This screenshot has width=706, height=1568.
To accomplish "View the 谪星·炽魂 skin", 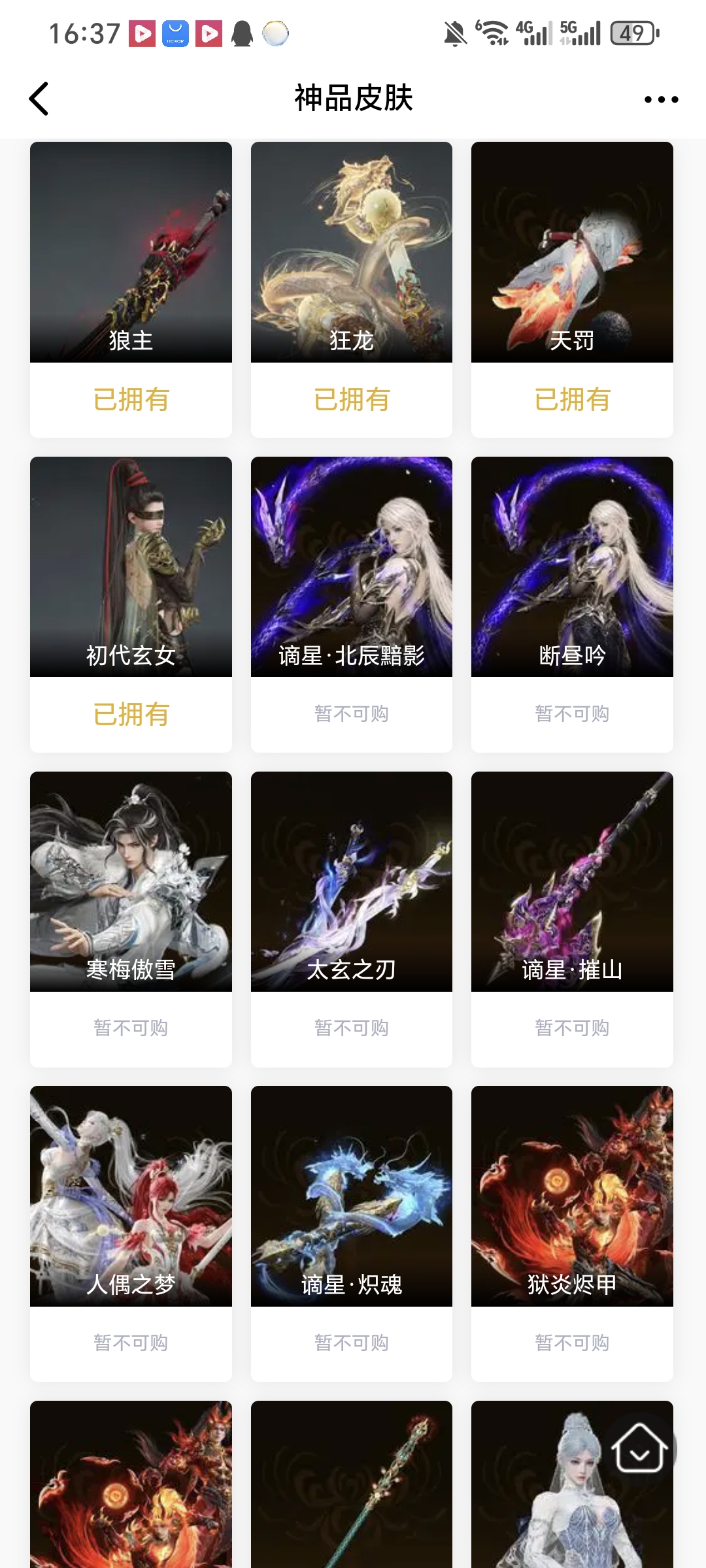I will pyautogui.click(x=352, y=1196).
